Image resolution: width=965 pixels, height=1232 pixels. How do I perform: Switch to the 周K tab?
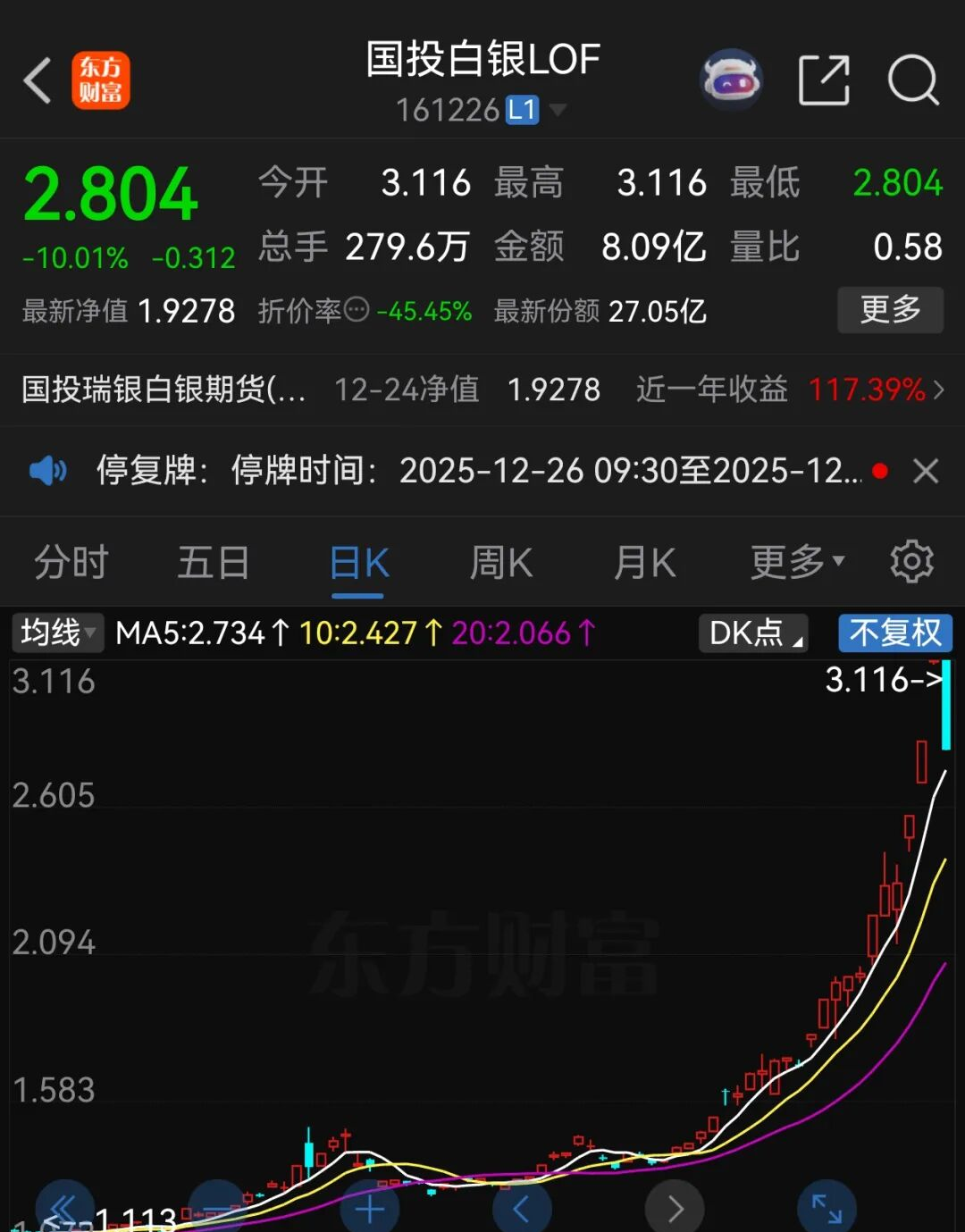coord(500,562)
